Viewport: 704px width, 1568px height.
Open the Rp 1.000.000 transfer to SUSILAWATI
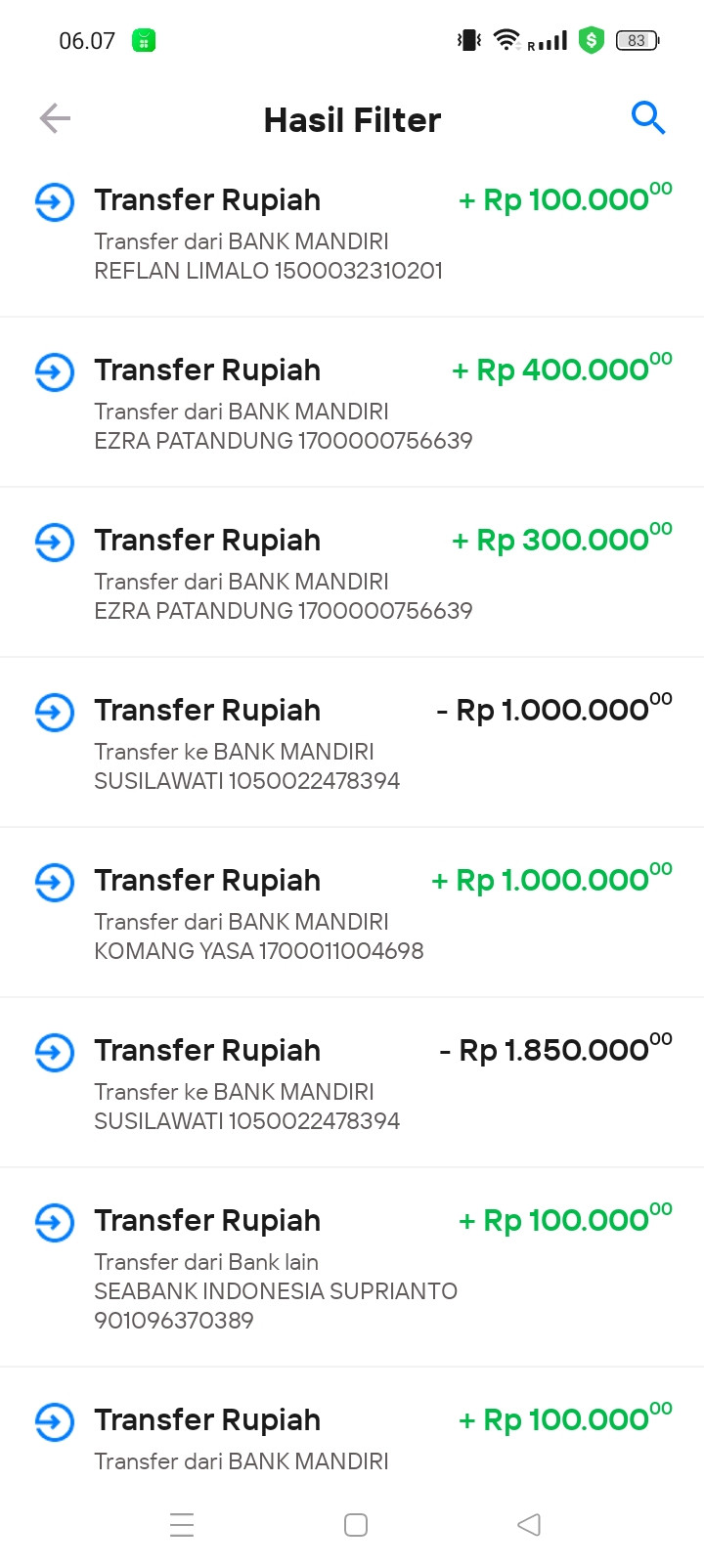coord(352,744)
